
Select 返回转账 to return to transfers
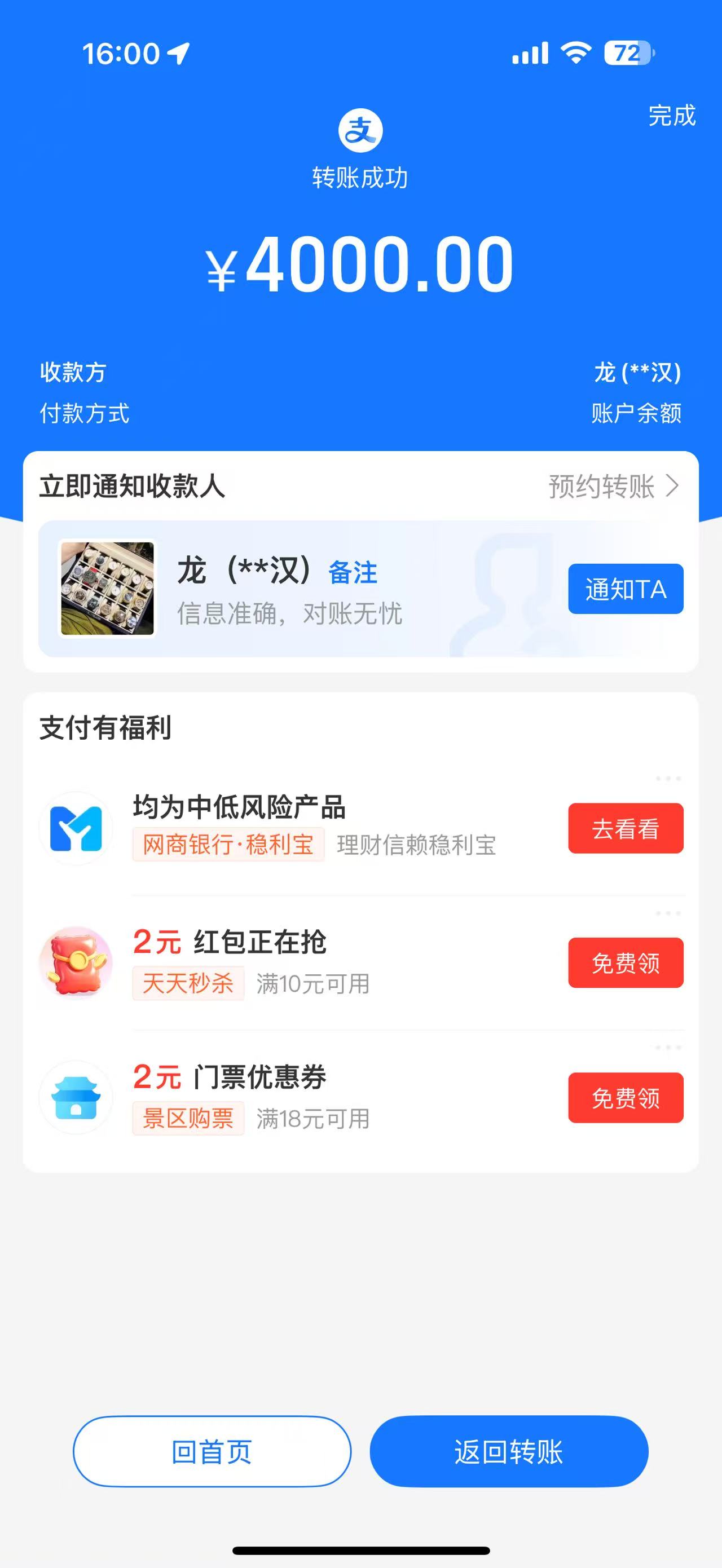[x=509, y=1452]
